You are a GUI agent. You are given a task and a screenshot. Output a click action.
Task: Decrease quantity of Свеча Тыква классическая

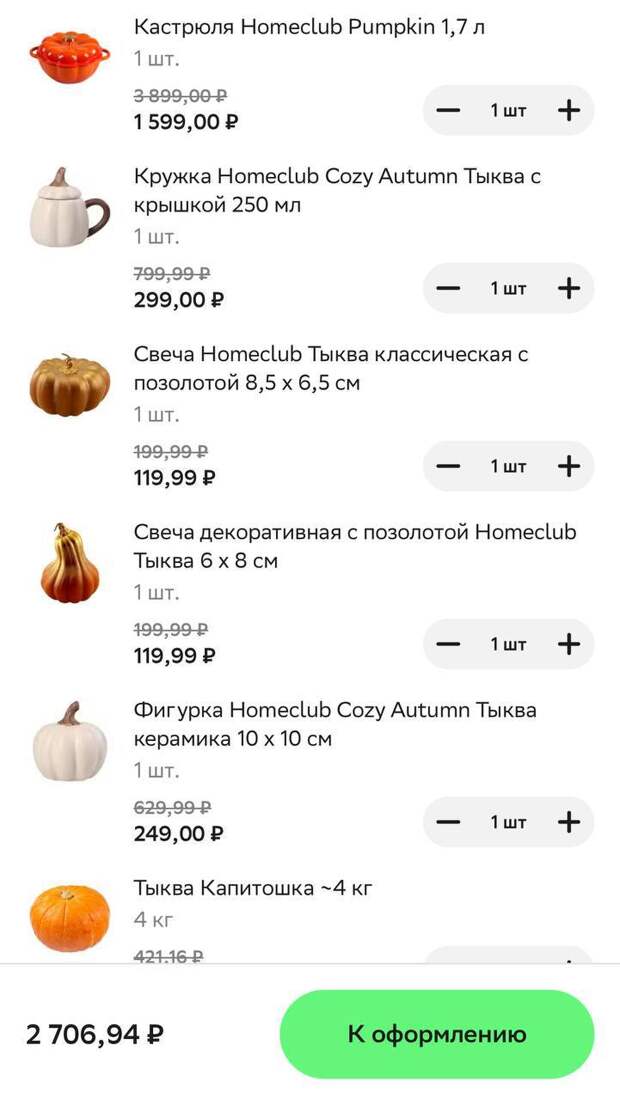tap(449, 466)
